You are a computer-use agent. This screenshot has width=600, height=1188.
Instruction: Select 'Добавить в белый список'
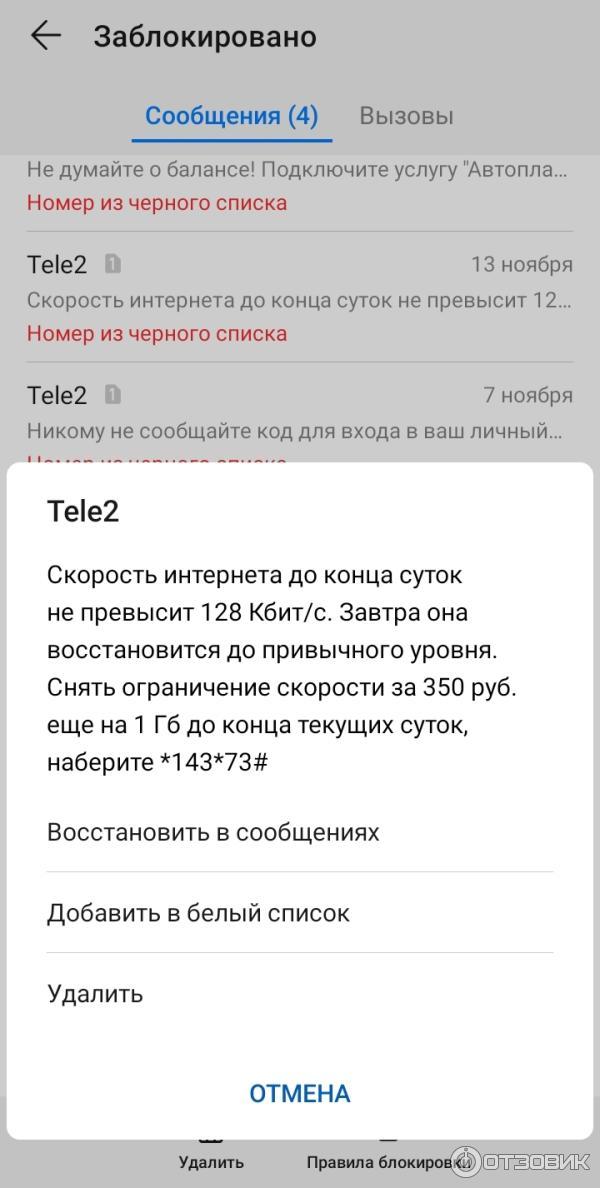(198, 913)
